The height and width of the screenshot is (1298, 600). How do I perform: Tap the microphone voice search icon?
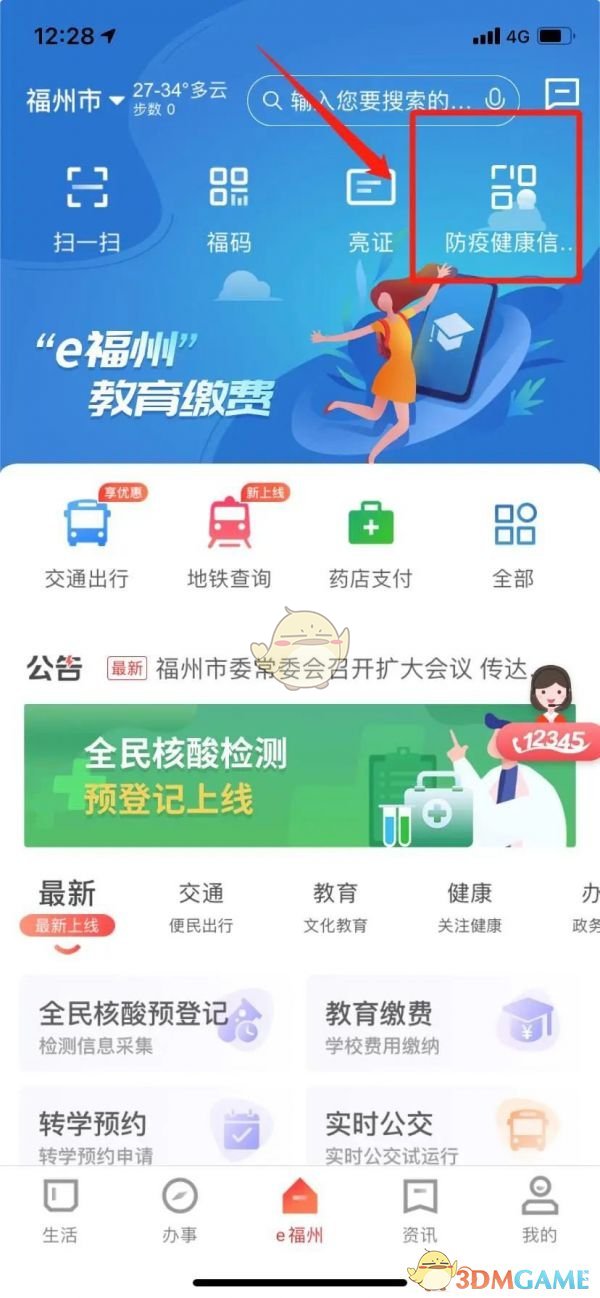pyautogui.click(x=493, y=99)
